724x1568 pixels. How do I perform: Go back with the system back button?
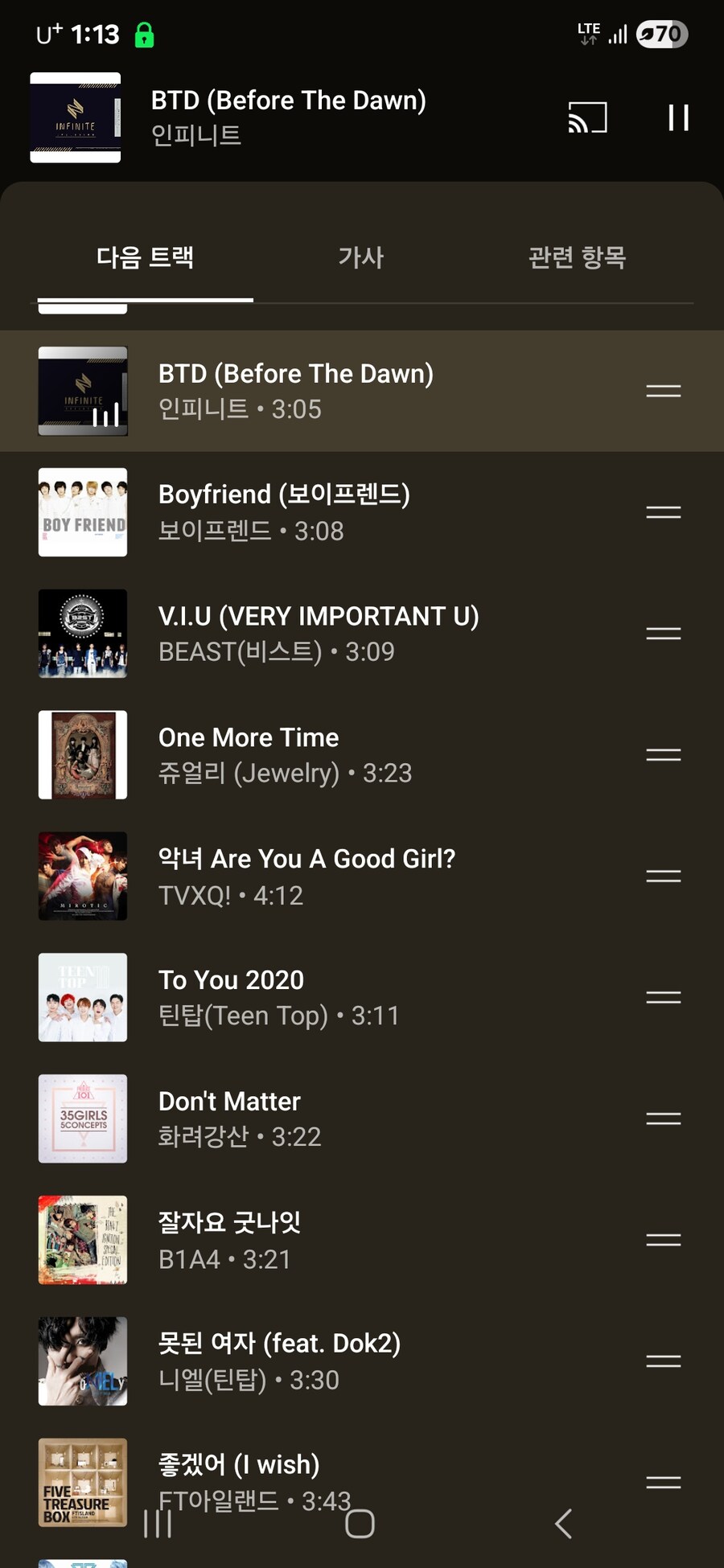click(564, 1523)
